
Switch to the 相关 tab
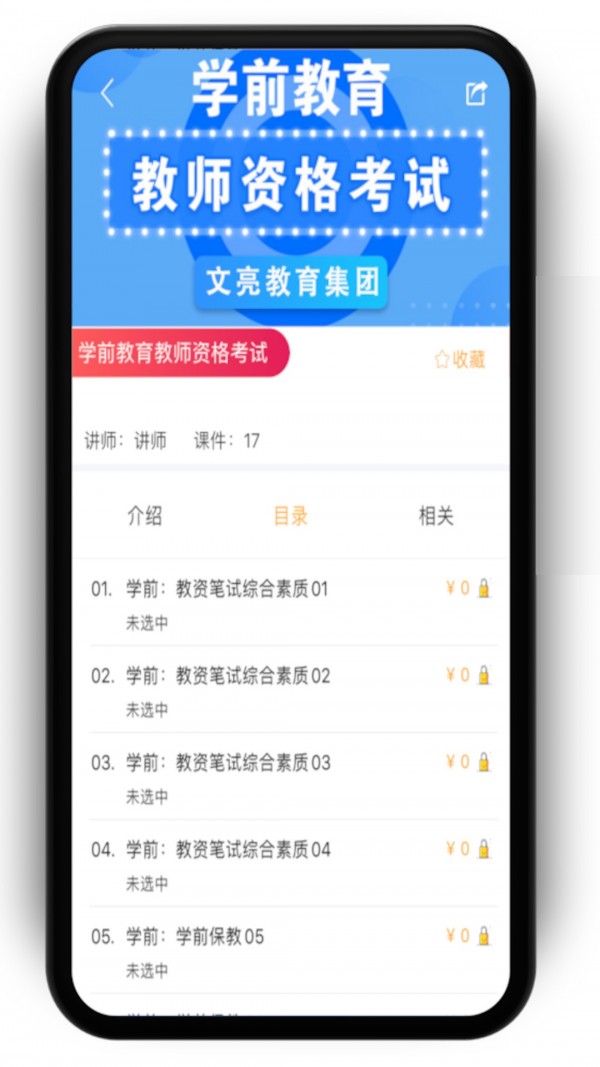[x=436, y=516]
